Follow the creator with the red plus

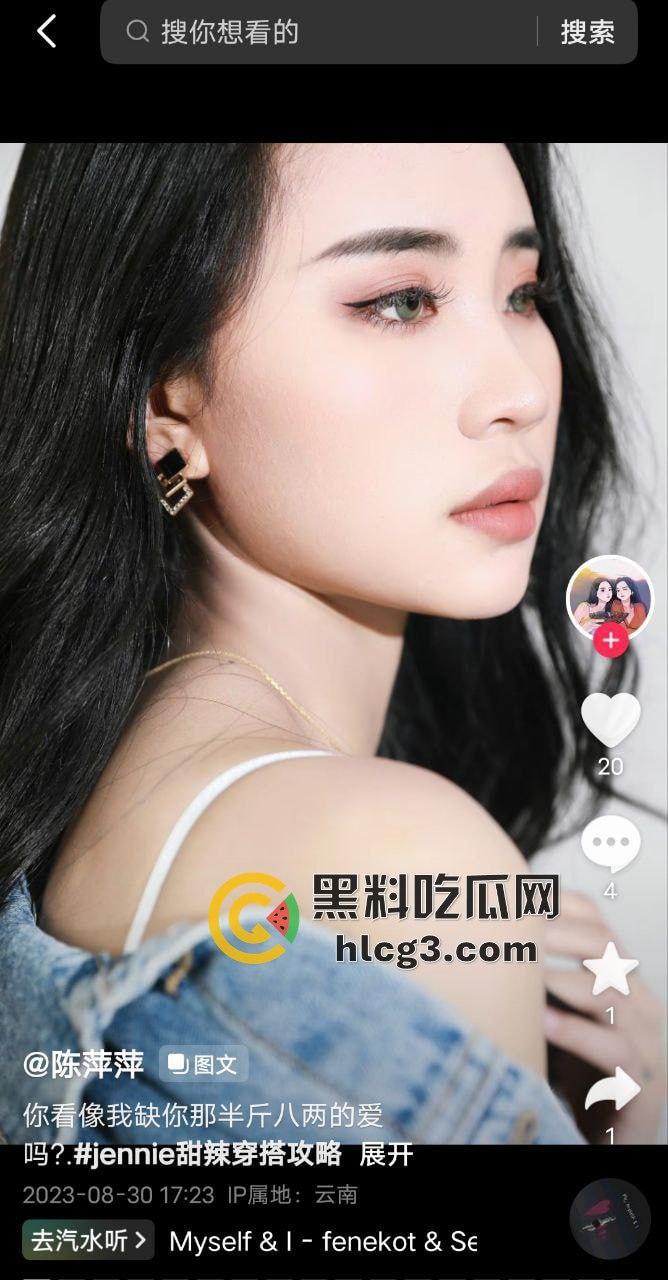(610, 641)
